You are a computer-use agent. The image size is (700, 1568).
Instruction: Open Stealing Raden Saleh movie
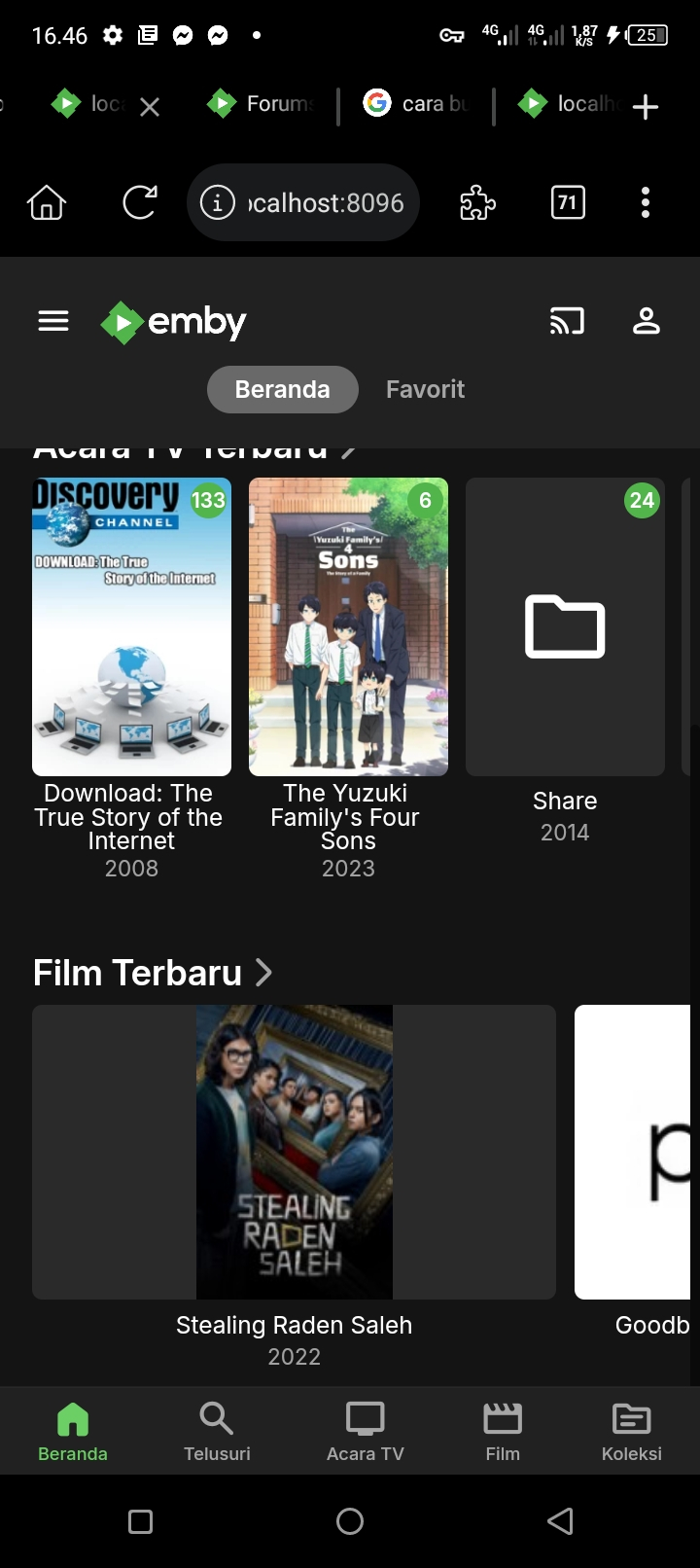(294, 1152)
